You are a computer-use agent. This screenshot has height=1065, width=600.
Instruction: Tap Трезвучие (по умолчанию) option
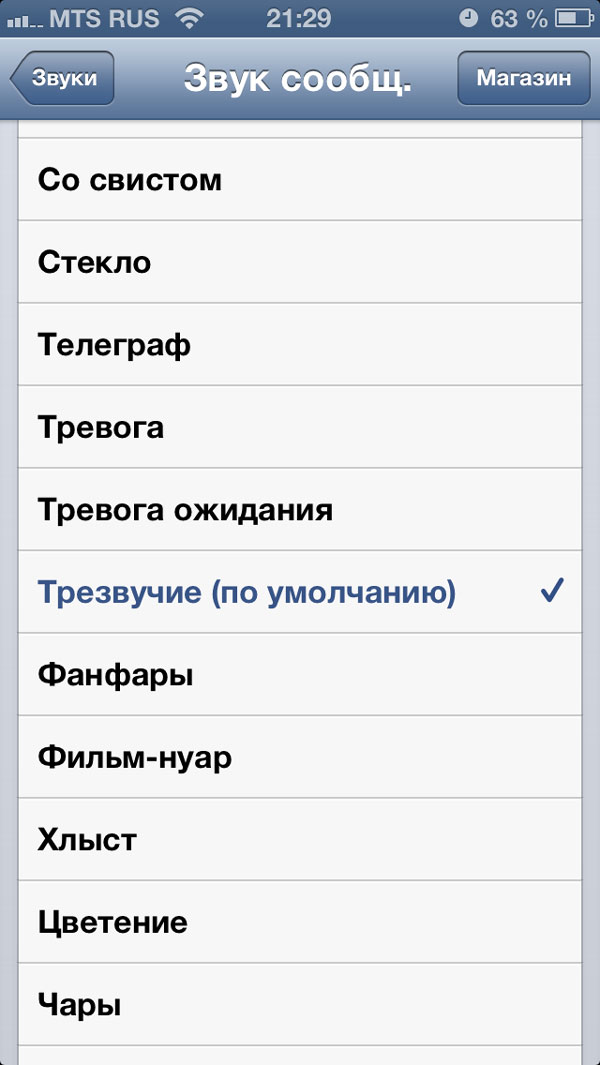pyautogui.click(x=300, y=592)
